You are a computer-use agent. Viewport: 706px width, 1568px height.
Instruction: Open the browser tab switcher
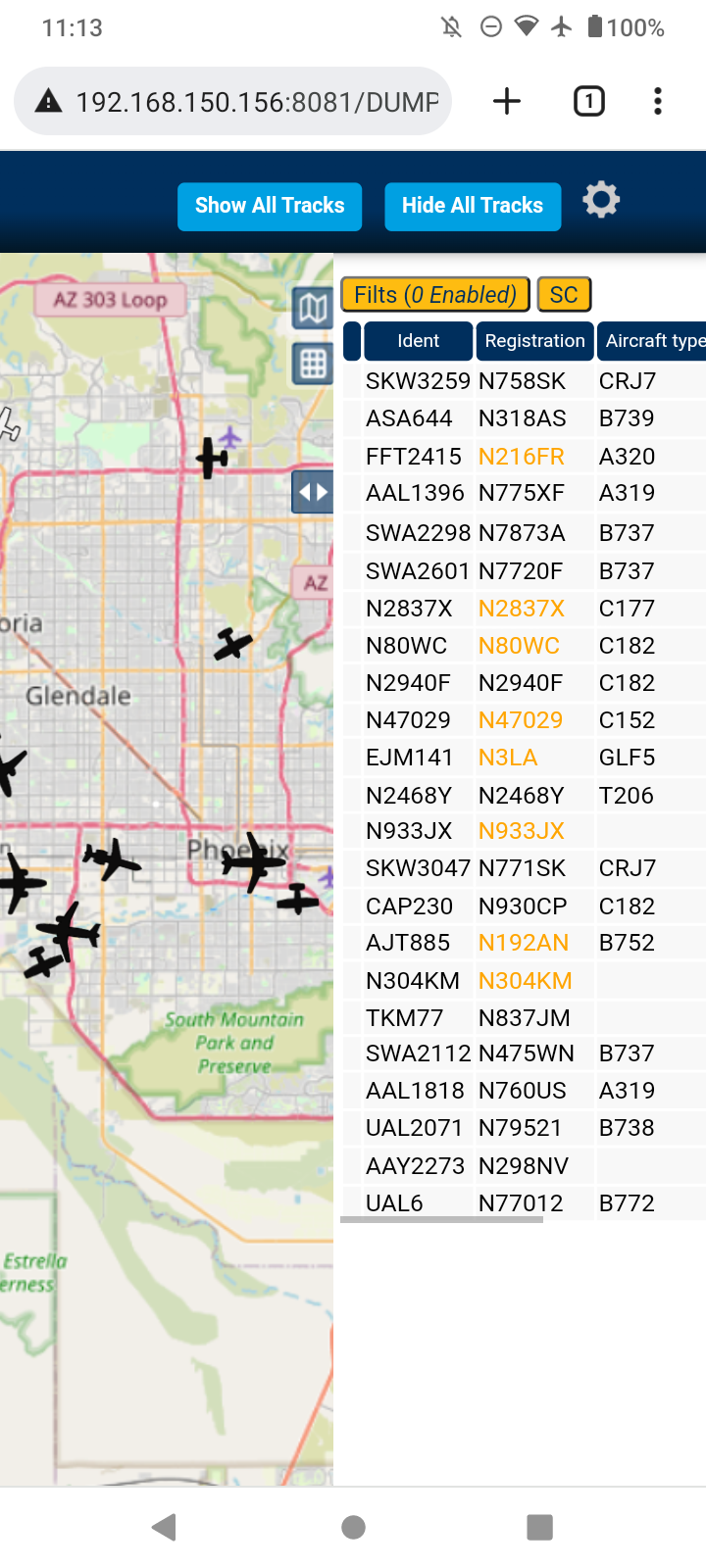[589, 101]
